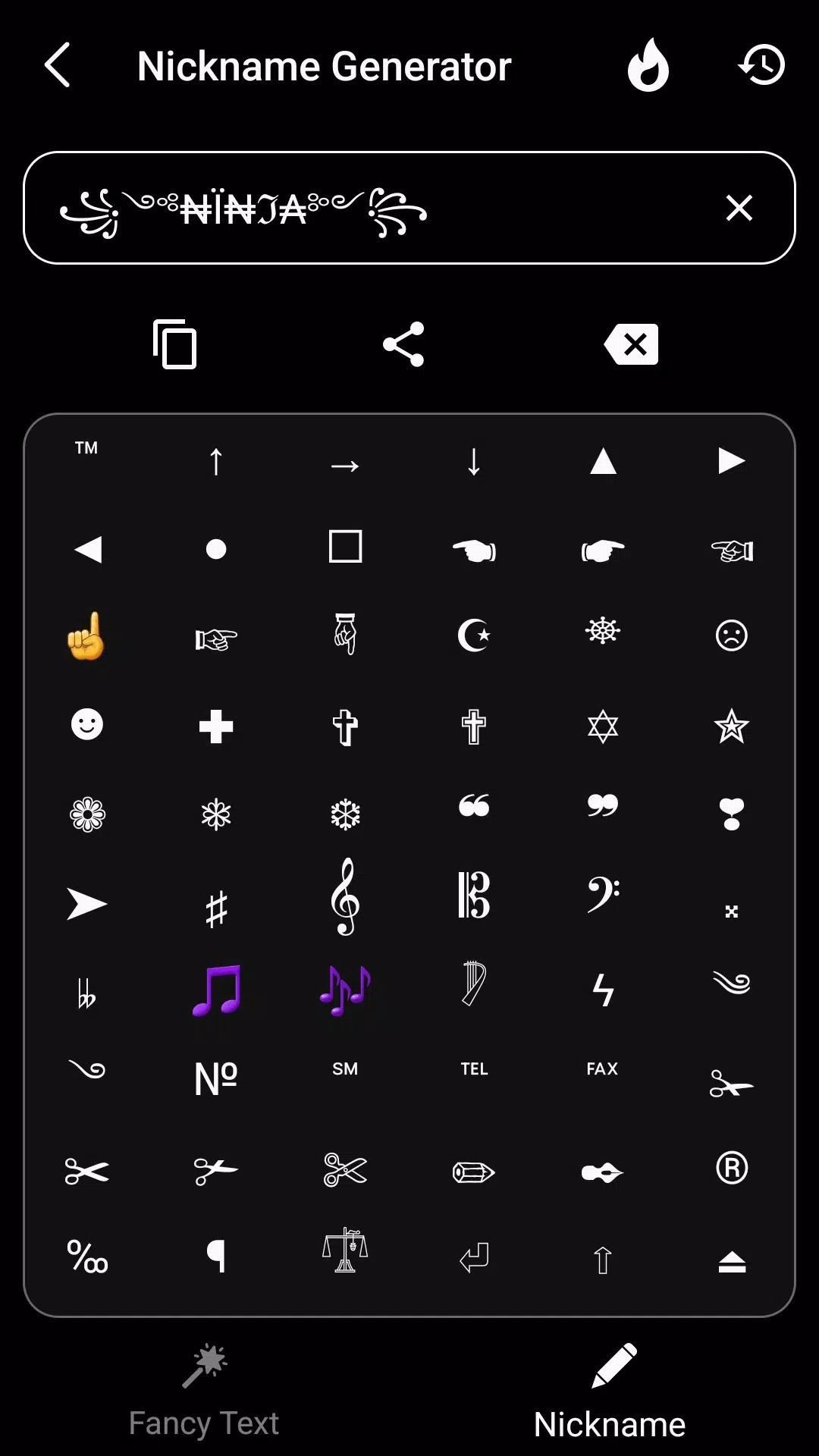
Task: Insert the snowflake symbol
Action: [345, 813]
